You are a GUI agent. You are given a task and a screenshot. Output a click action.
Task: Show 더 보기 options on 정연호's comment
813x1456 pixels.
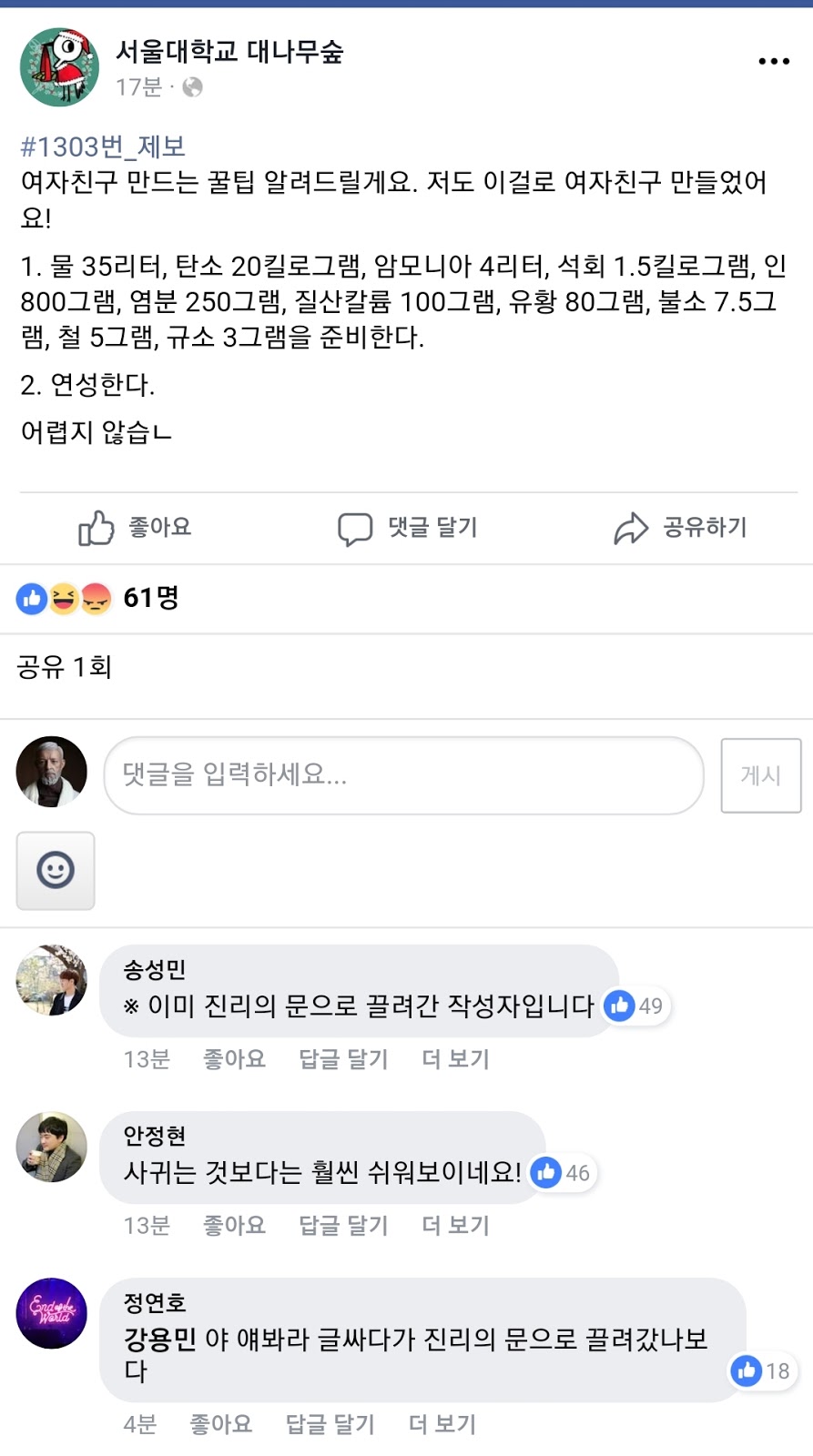(x=442, y=1424)
